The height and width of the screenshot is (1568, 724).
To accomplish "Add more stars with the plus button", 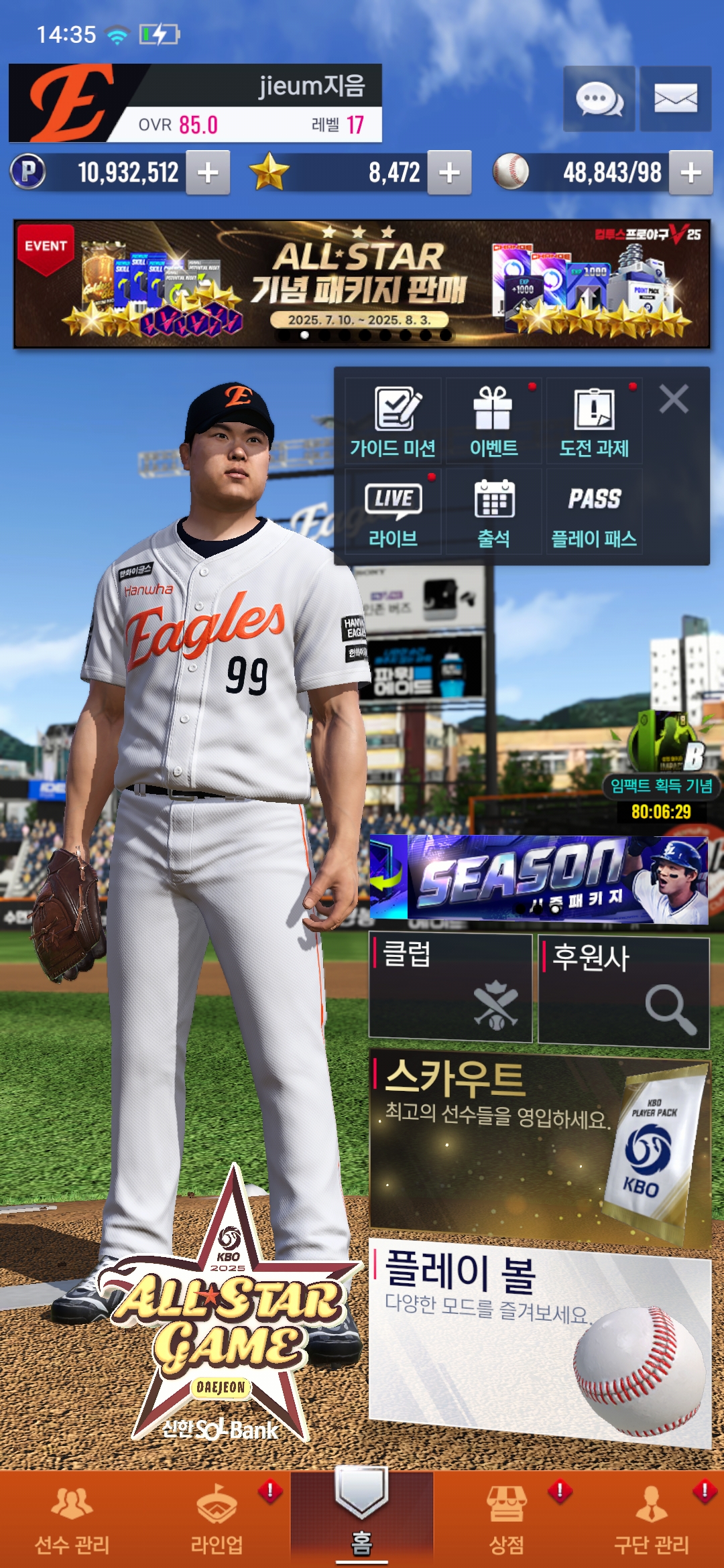I will (x=449, y=173).
